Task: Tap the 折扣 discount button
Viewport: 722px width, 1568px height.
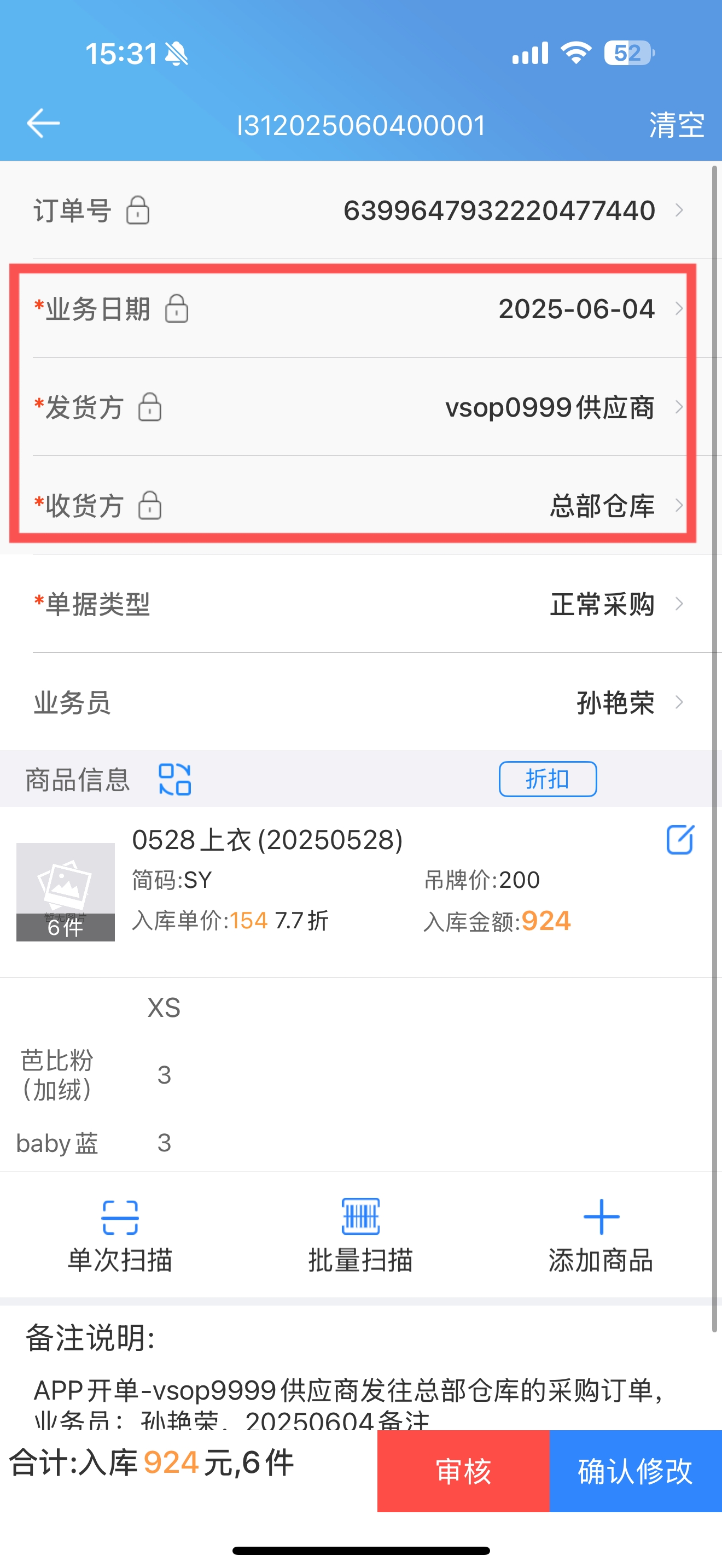Action: click(548, 779)
